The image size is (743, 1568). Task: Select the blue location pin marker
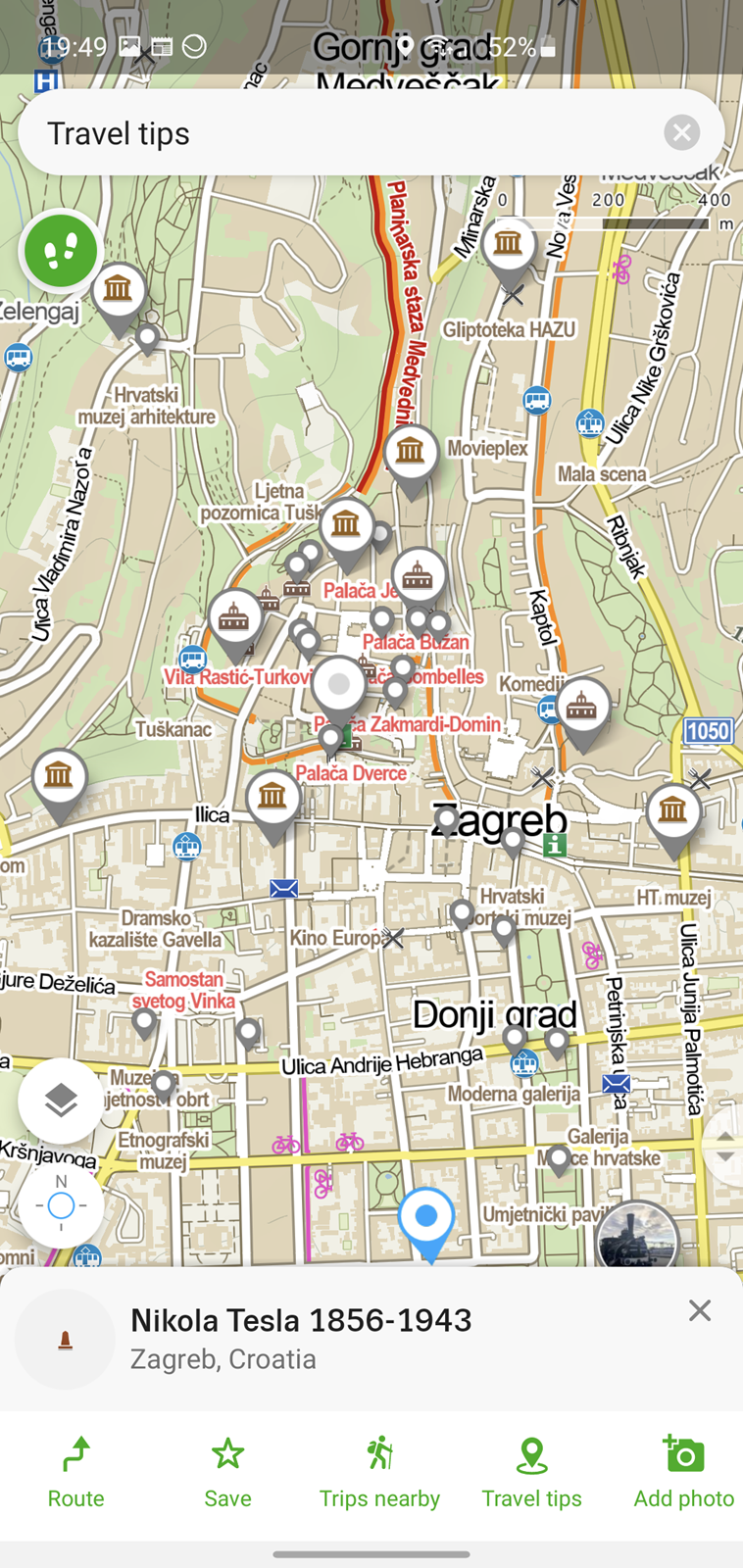click(426, 1221)
